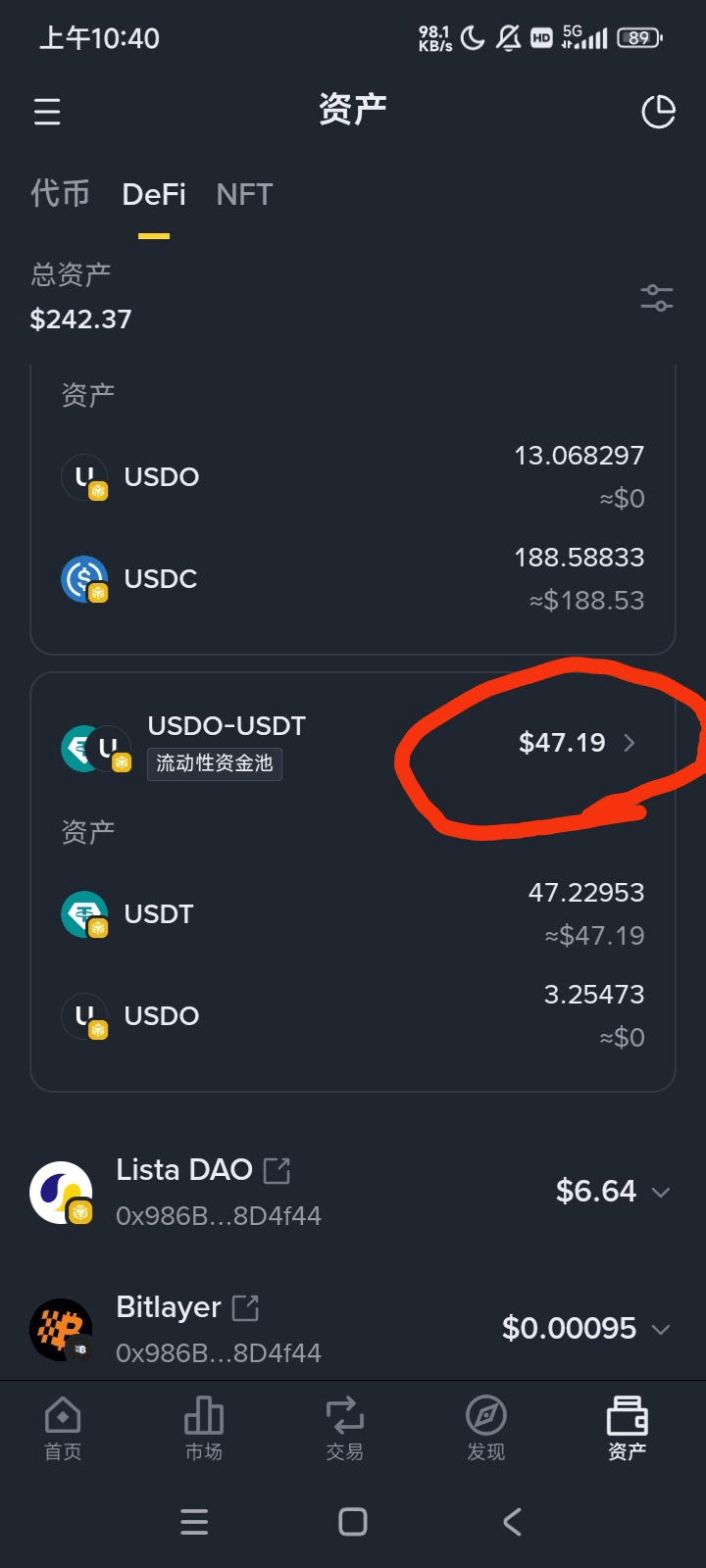The height and width of the screenshot is (1568, 706).
Task: Go to the 首页 home tab
Action: 63,1428
